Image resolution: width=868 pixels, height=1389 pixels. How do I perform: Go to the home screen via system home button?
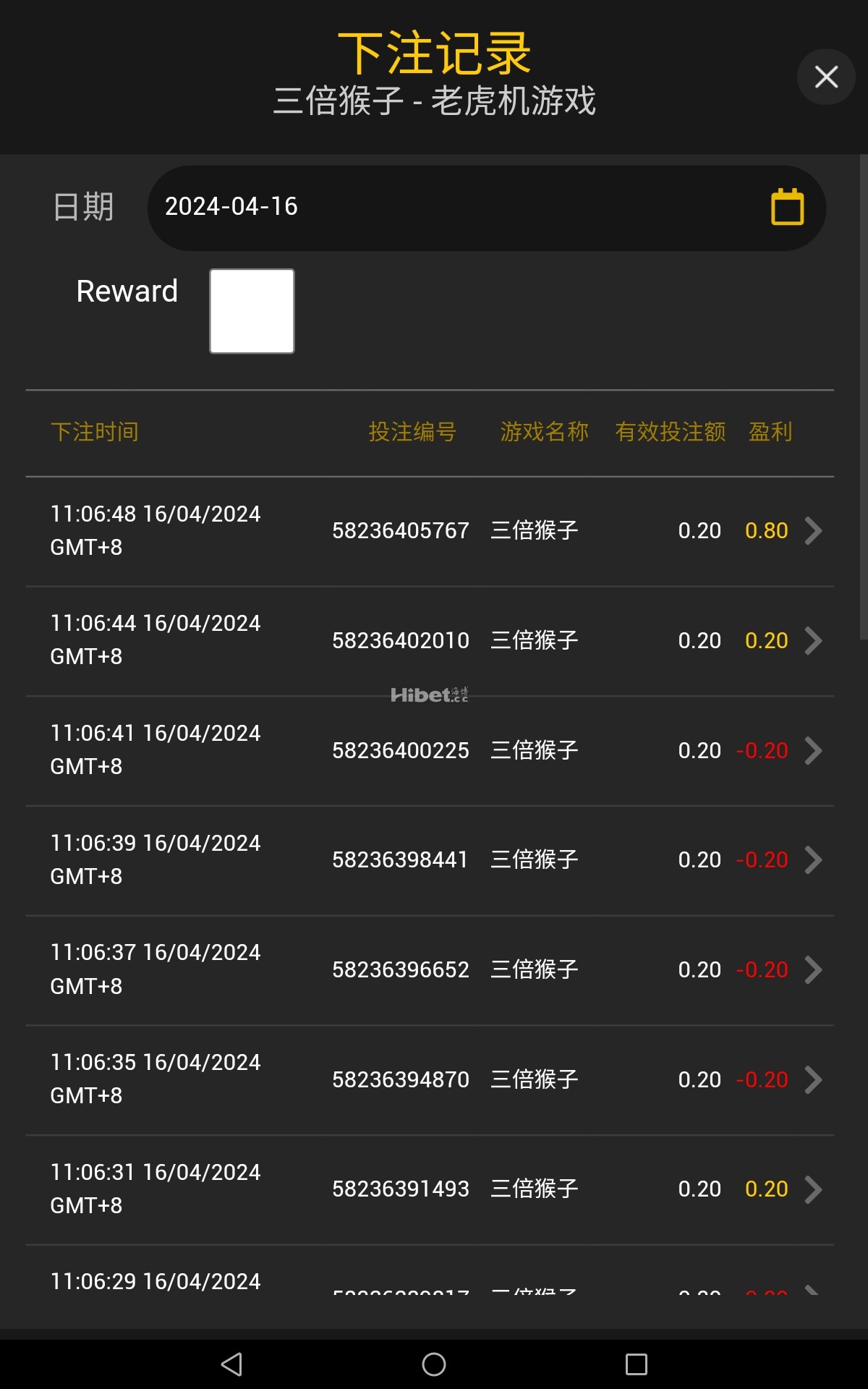(434, 1364)
